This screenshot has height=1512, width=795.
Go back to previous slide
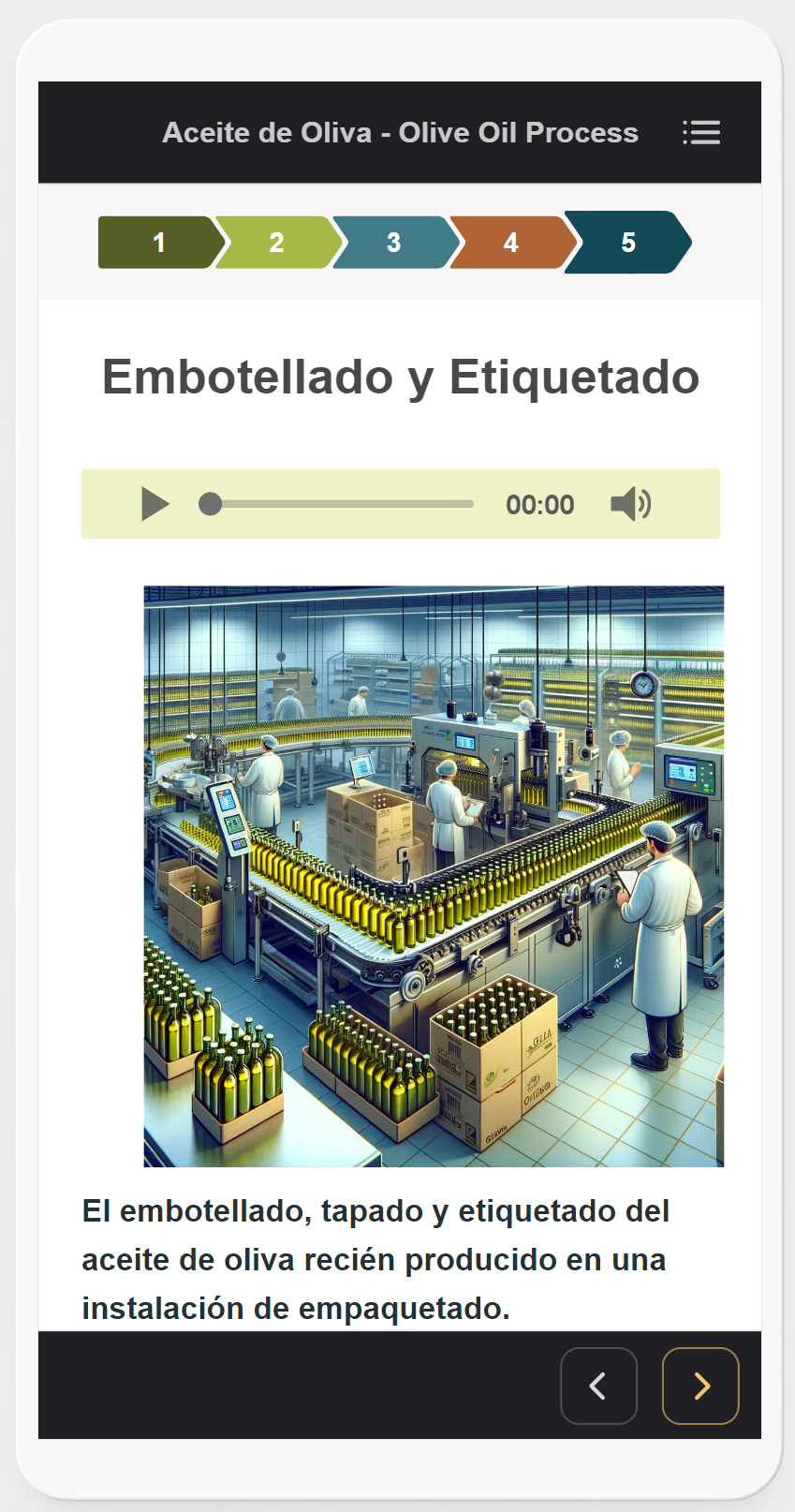tap(598, 1386)
